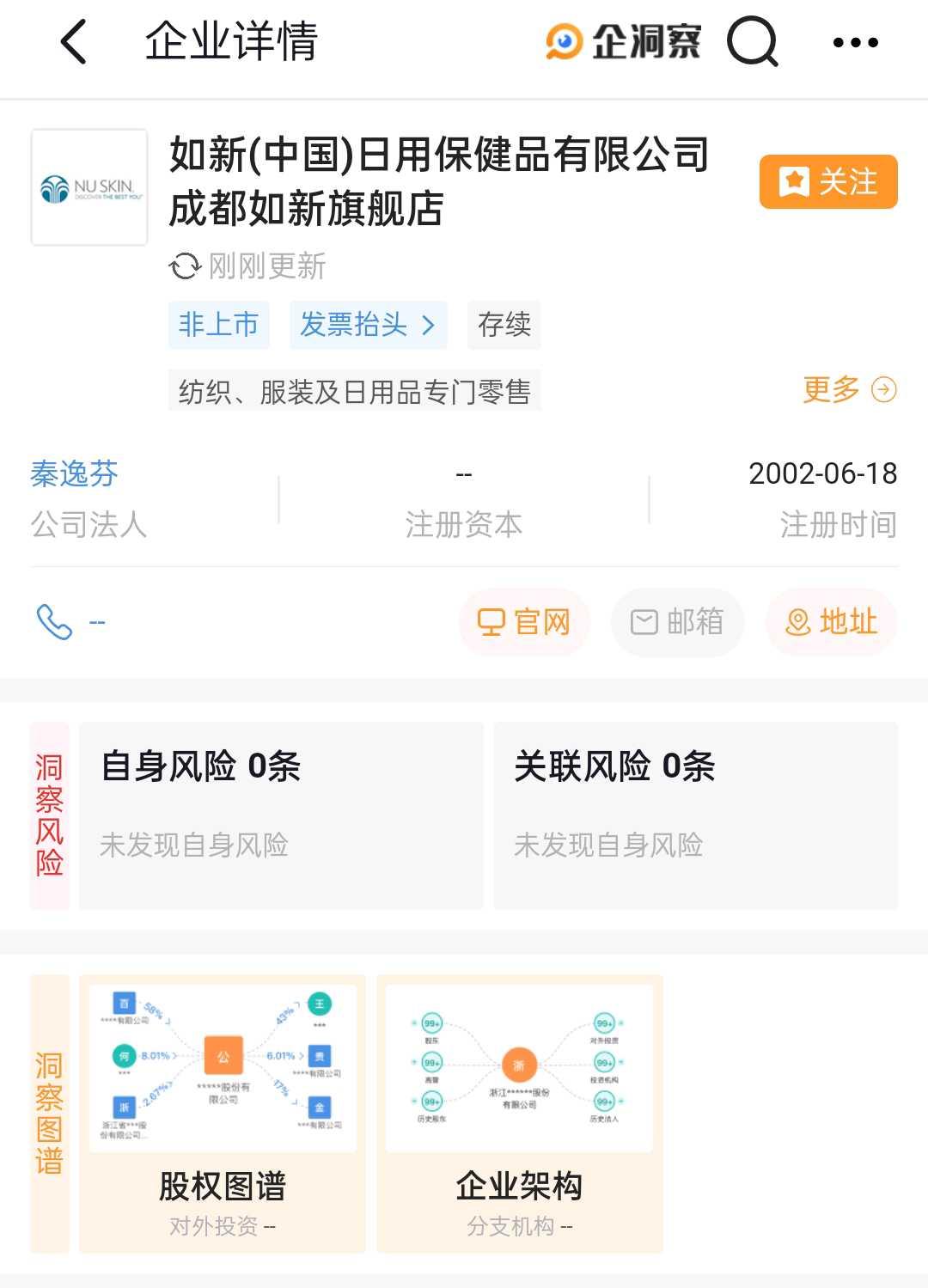Tap the phone icon to view contact number
Viewport: 928px width, 1288px height.
pos(54,621)
